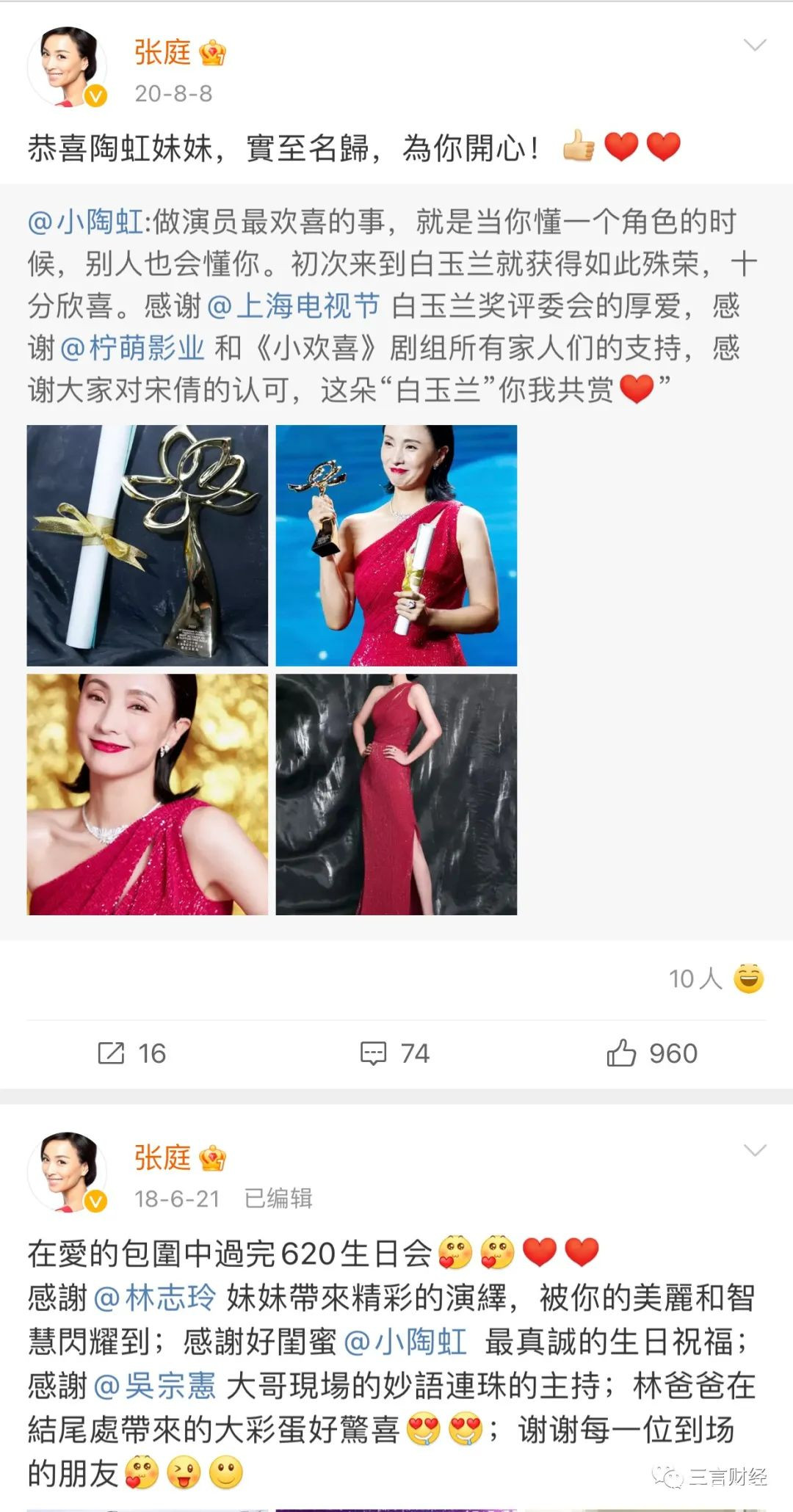Open the photo of her holding the trophy
This screenshot has height=1512, width=793.
click(x=396, y=545)
